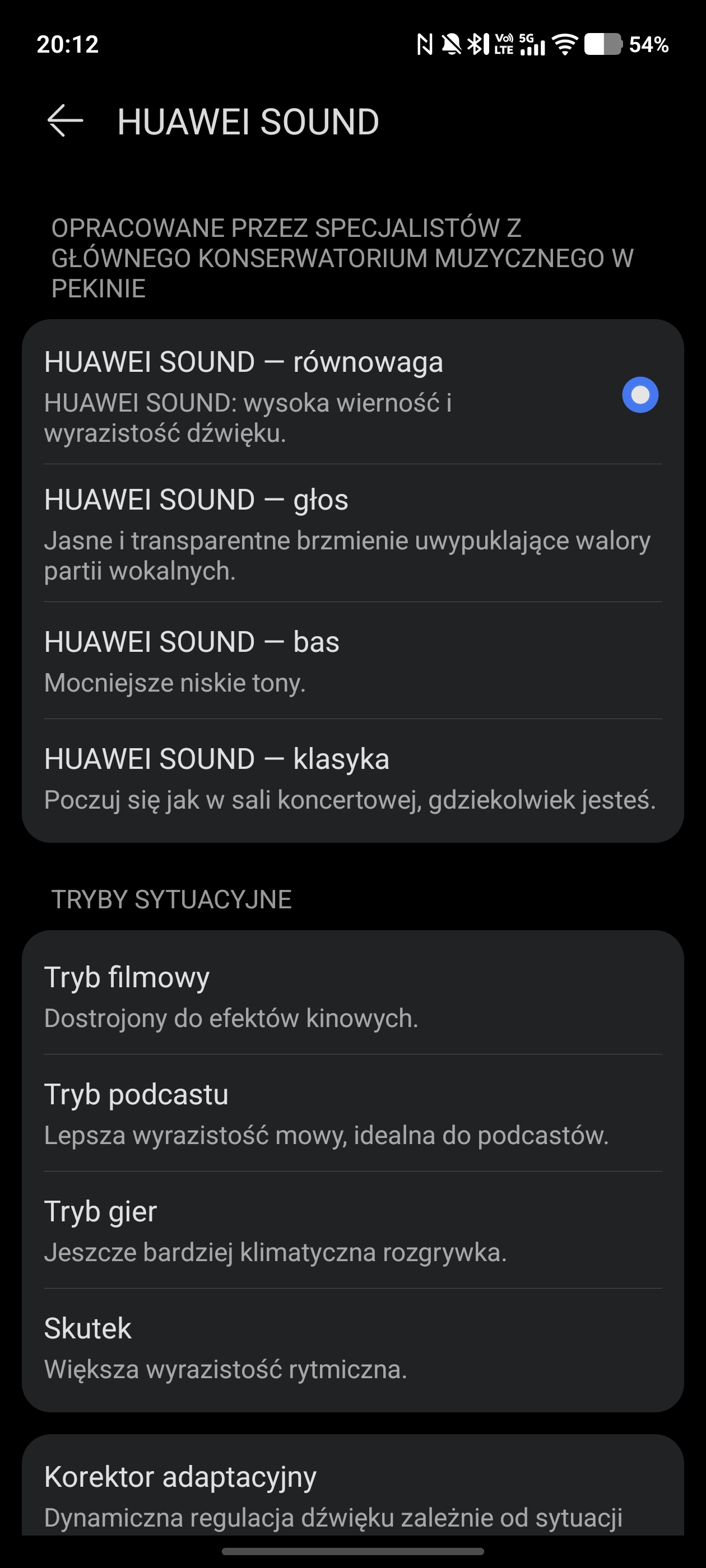Choose HUAWEI SOUND — głos preset
This screenshot has height=1568, width=706.
coord(352,533)
